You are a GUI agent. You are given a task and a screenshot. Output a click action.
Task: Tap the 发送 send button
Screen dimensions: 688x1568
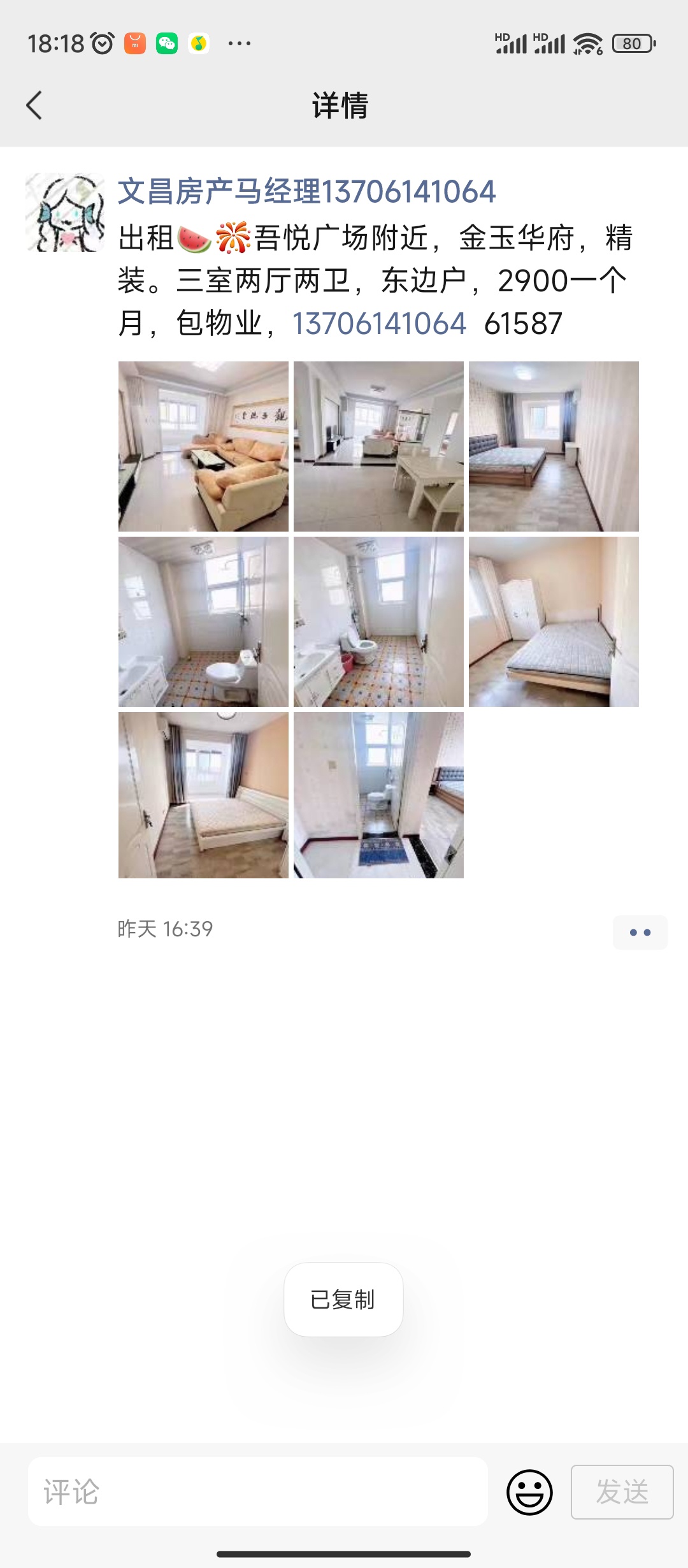[622, 1492]
